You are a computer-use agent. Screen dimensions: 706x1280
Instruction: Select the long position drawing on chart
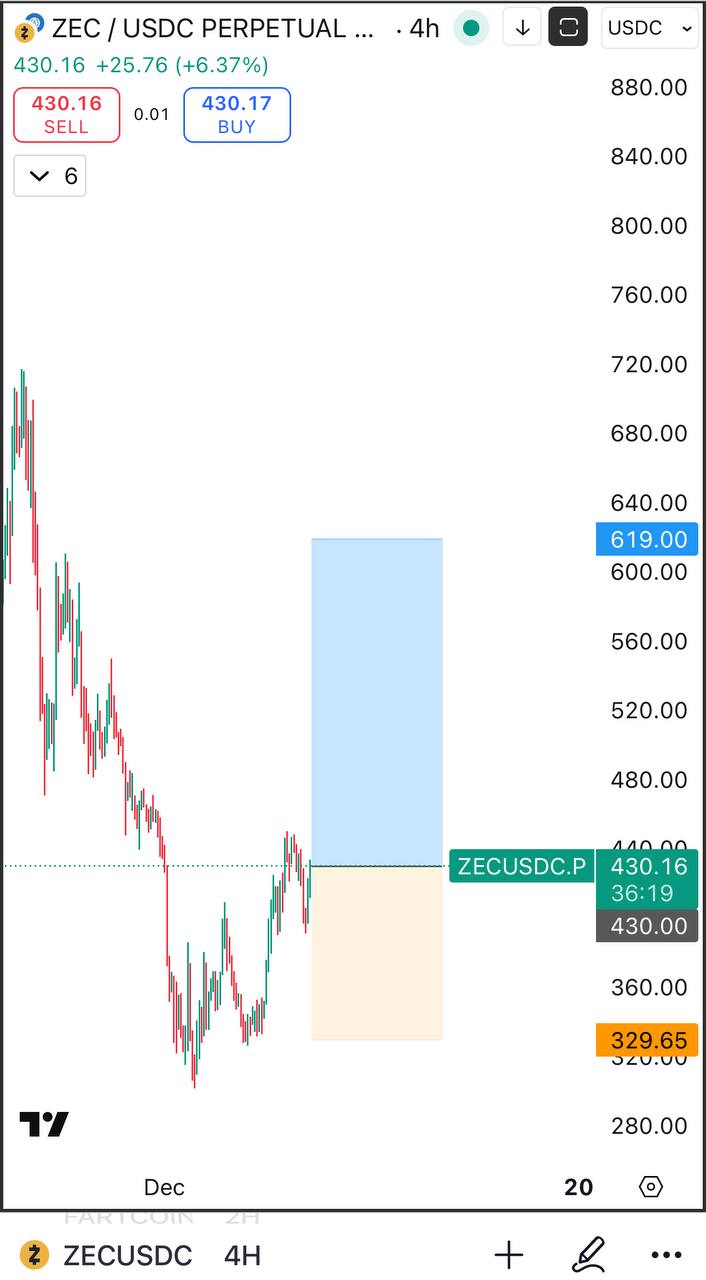point(377,700)
